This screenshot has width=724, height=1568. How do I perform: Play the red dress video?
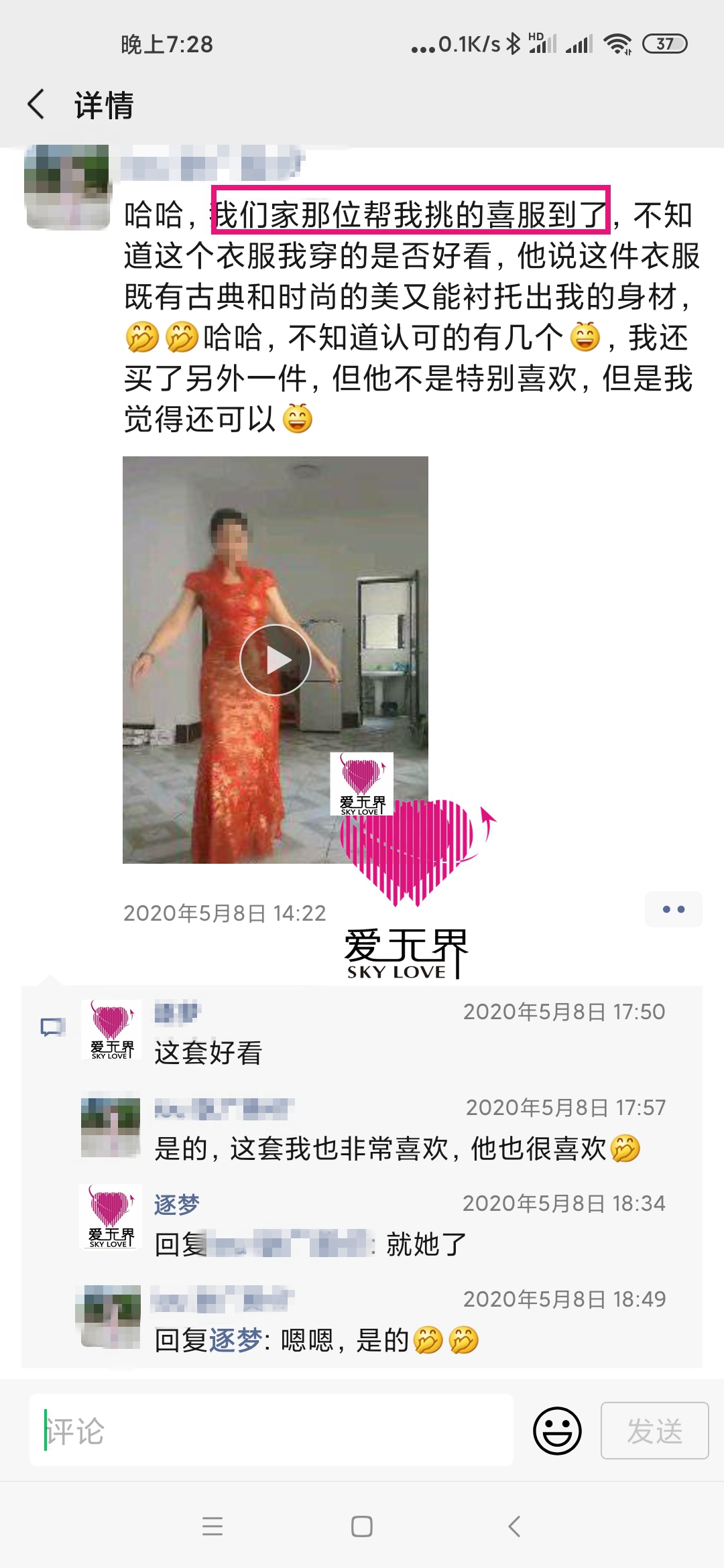pos(275,660)
